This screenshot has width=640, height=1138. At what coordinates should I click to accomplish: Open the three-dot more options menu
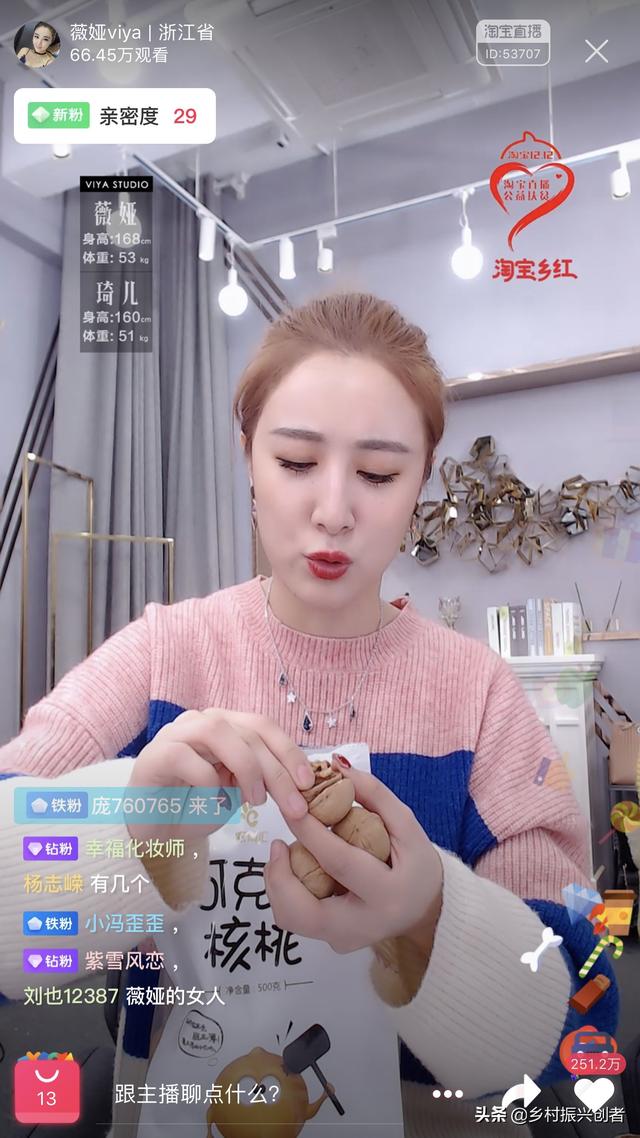[x=448, y=1094]
